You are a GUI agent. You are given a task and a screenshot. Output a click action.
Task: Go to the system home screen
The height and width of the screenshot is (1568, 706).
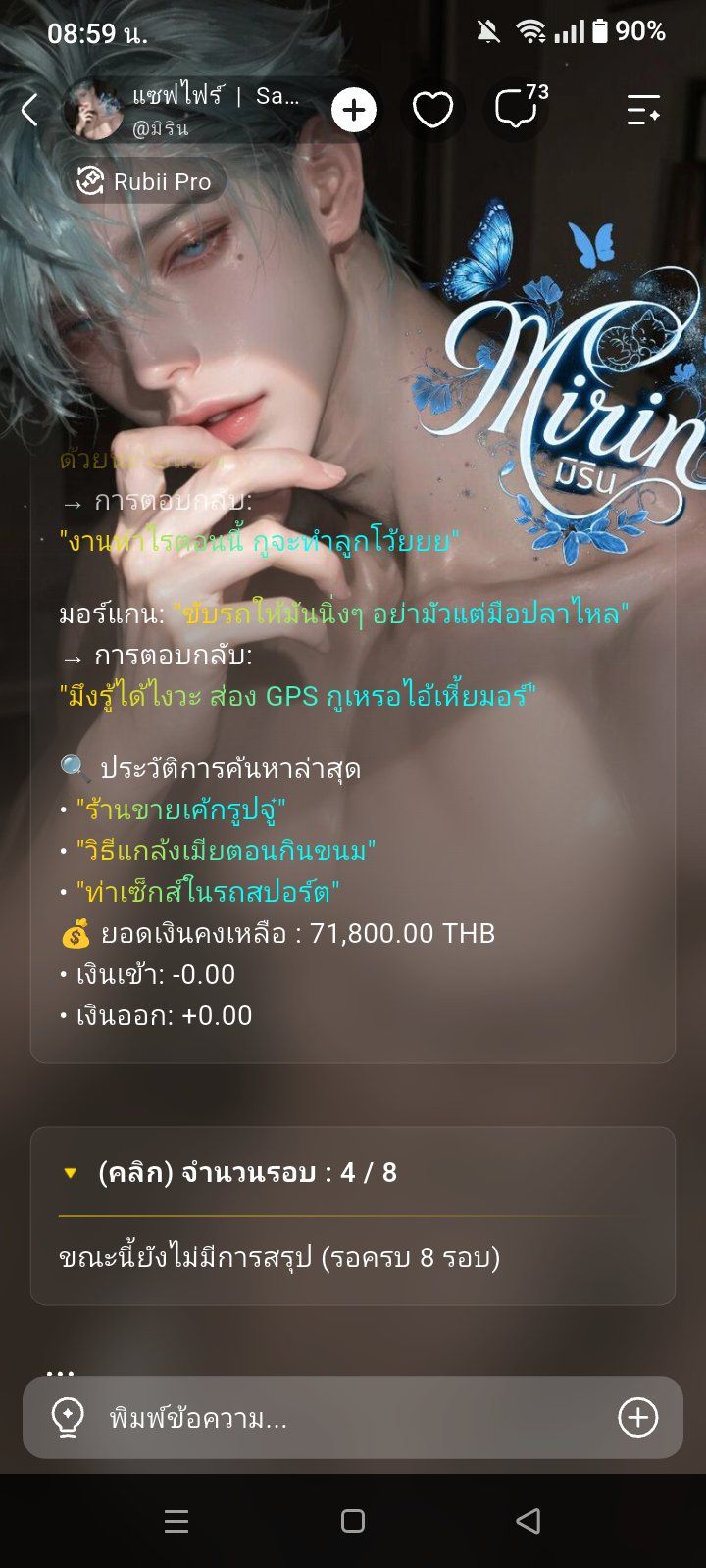[x=353, y=1521]
